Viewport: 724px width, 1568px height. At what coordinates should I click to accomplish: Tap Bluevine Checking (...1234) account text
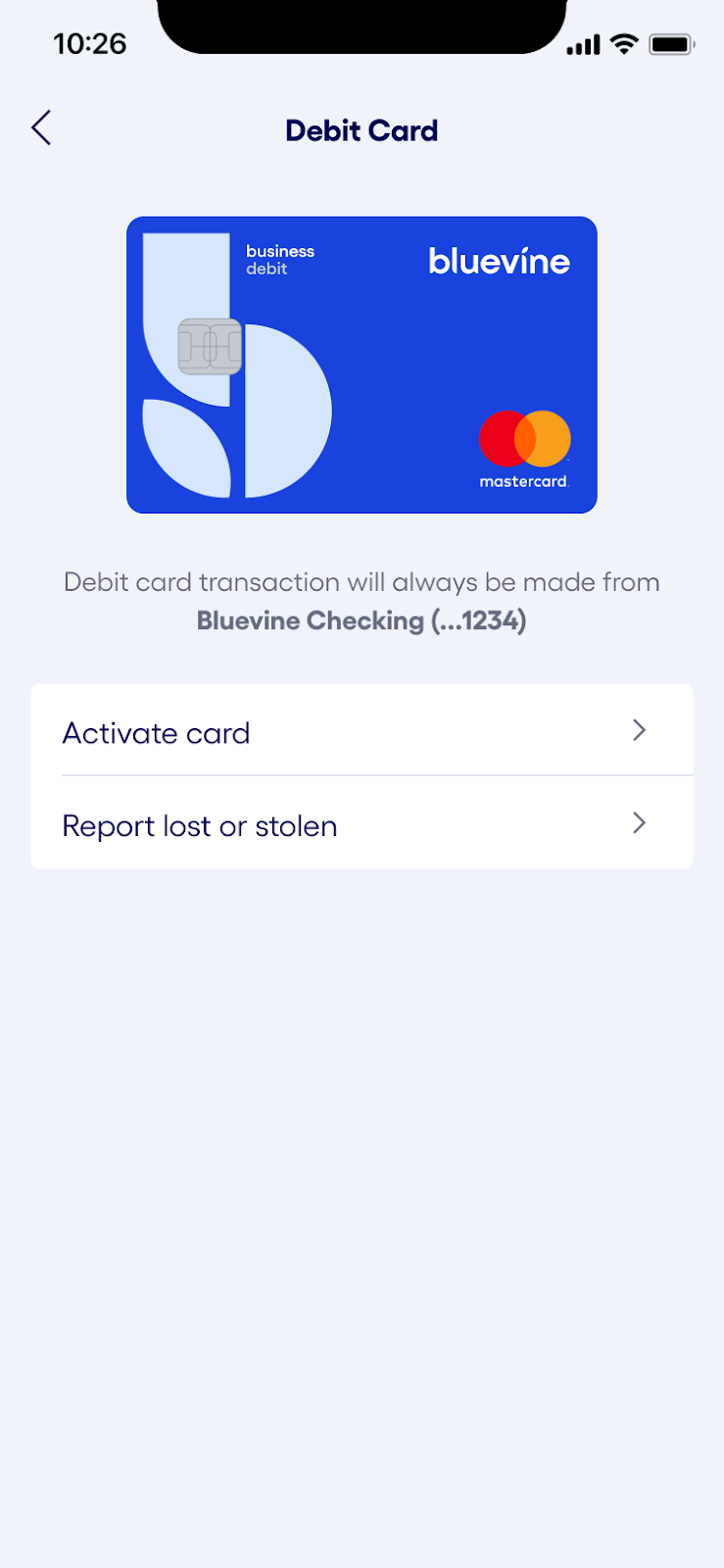362,620
